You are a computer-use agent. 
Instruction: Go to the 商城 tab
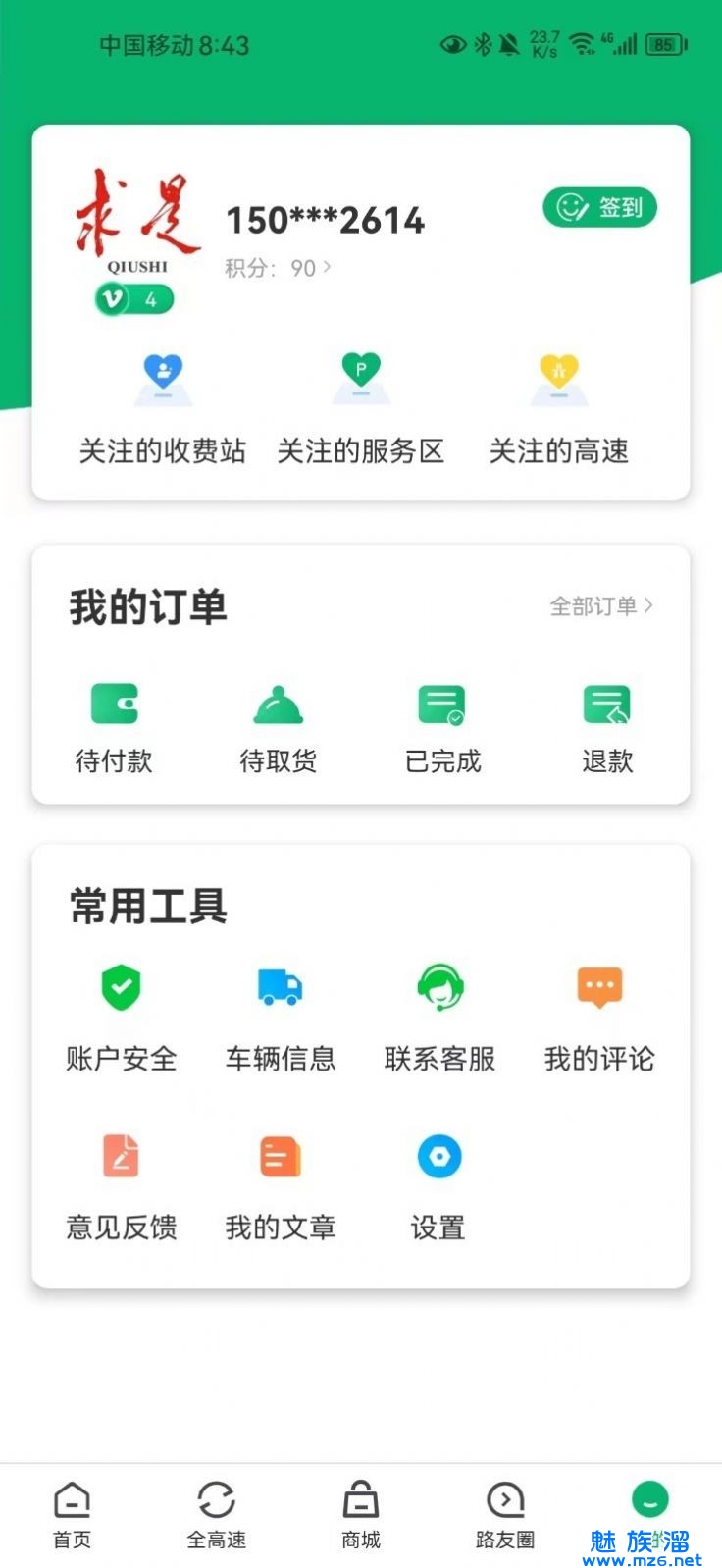tap(361, 1516)
